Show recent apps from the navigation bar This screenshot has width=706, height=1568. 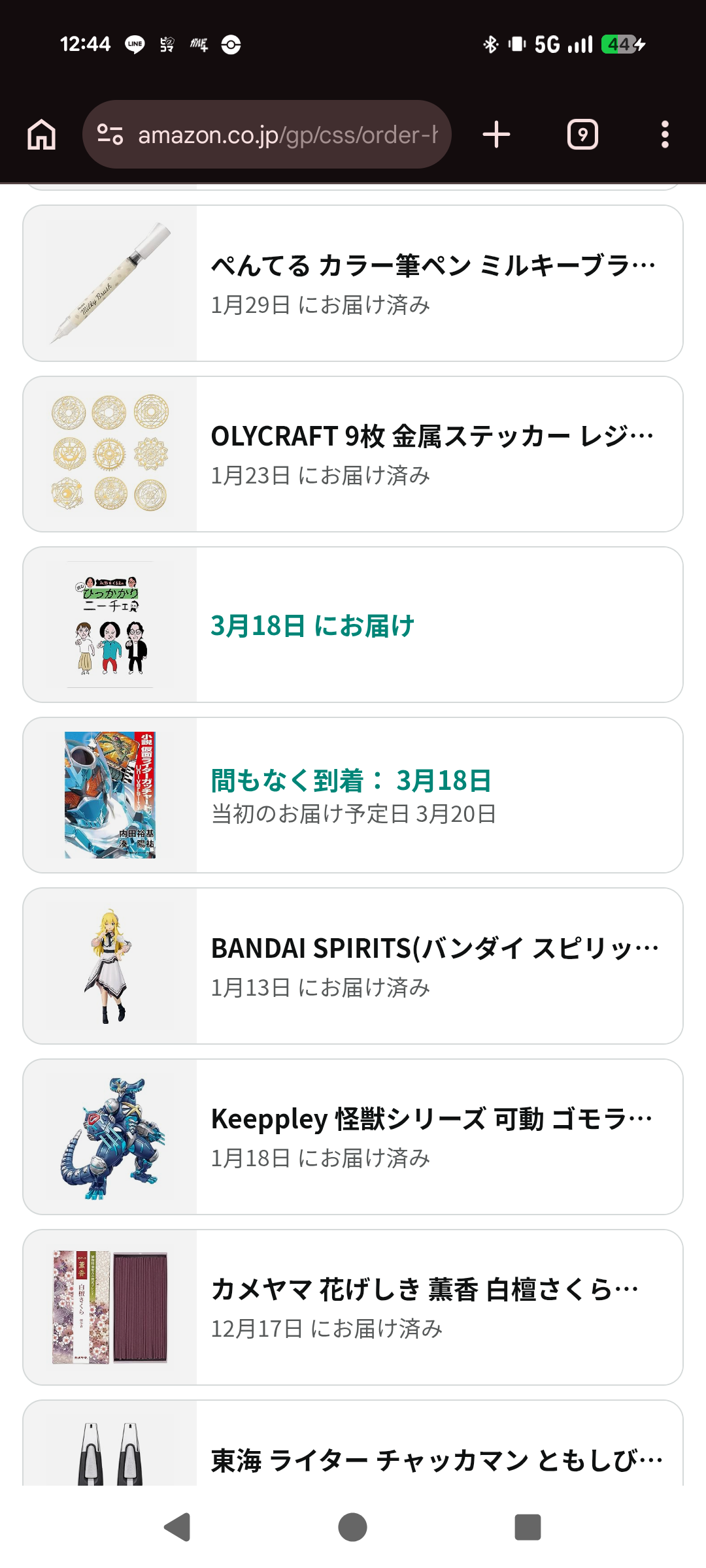pyautogui.click(x=528, y=1527)
